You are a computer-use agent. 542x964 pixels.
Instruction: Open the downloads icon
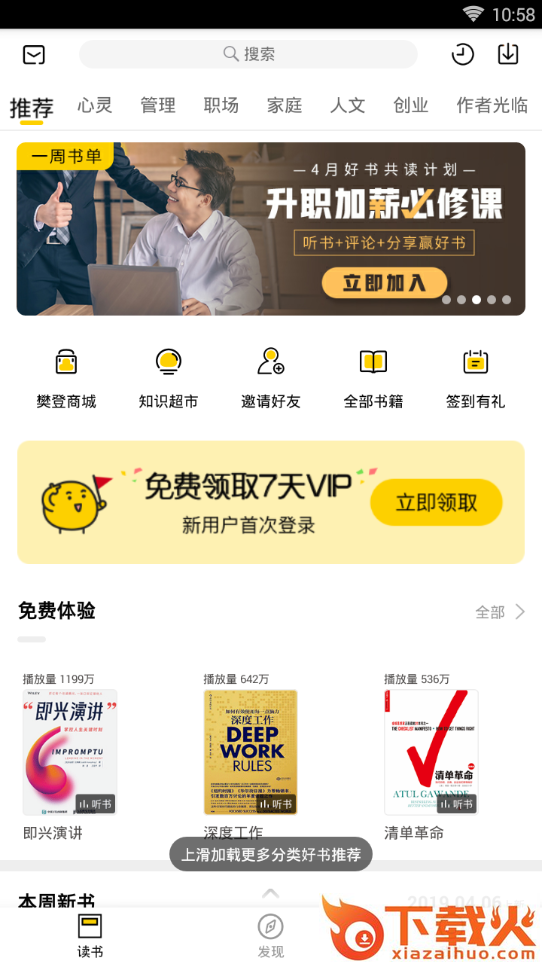tap(508, 54)
